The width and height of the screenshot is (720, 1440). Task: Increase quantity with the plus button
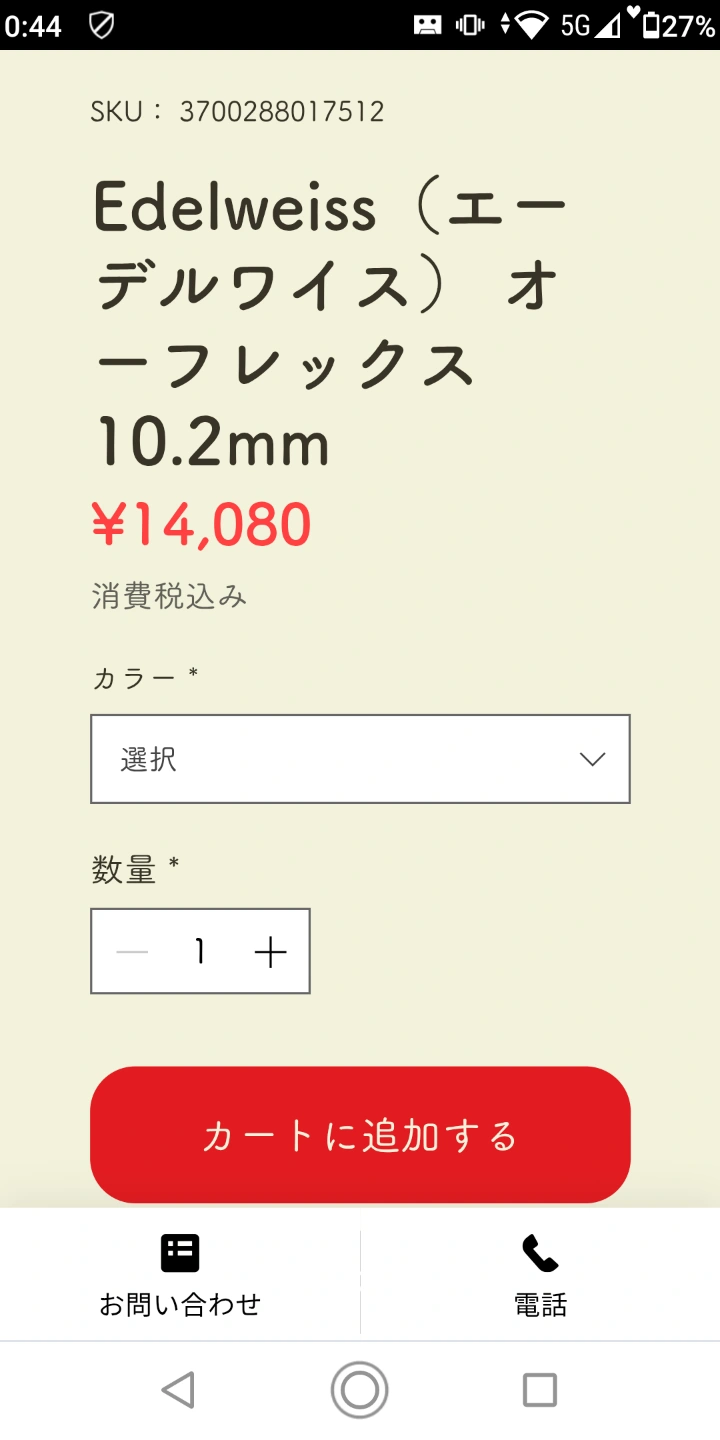[x=270, y=952]
